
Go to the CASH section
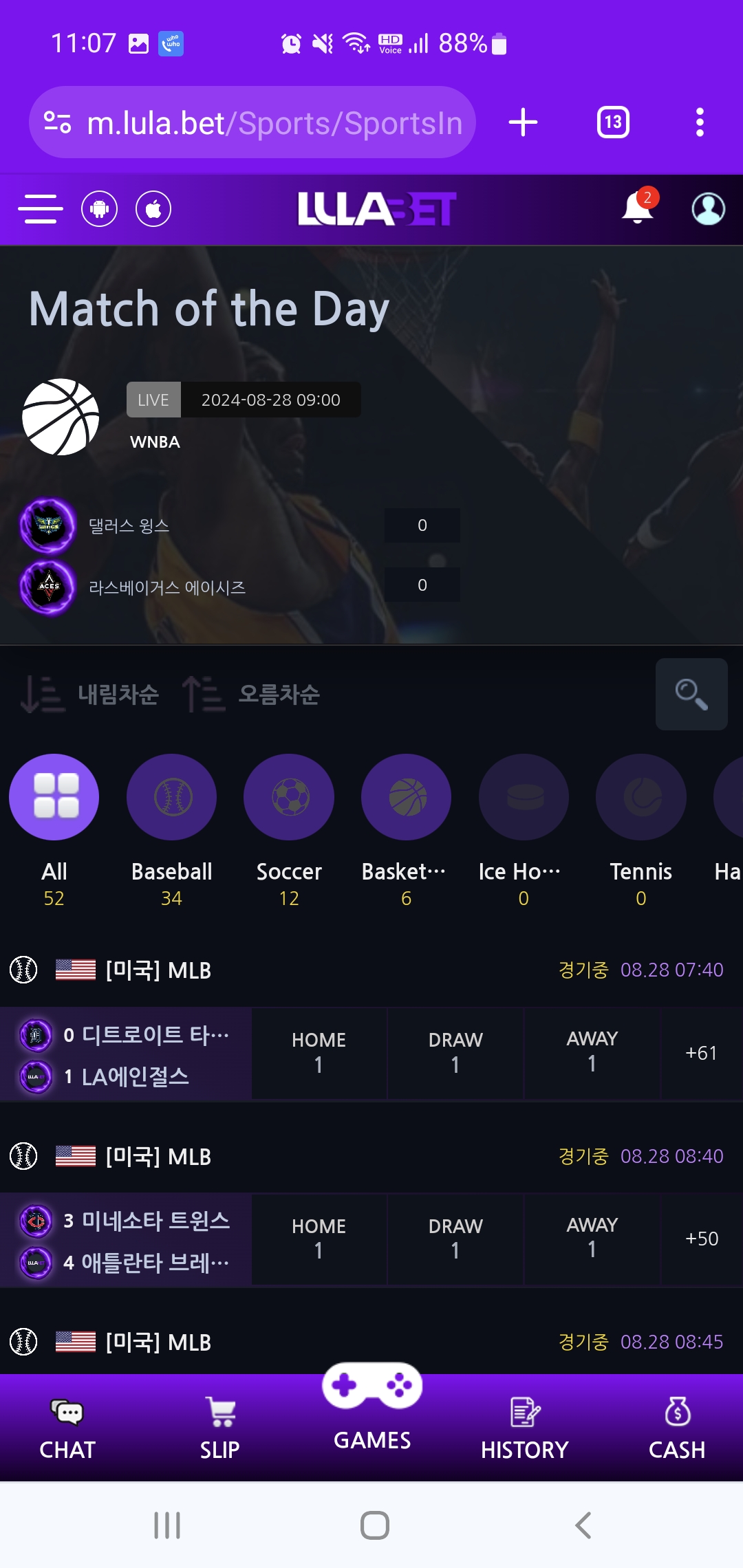[677, 1428]
